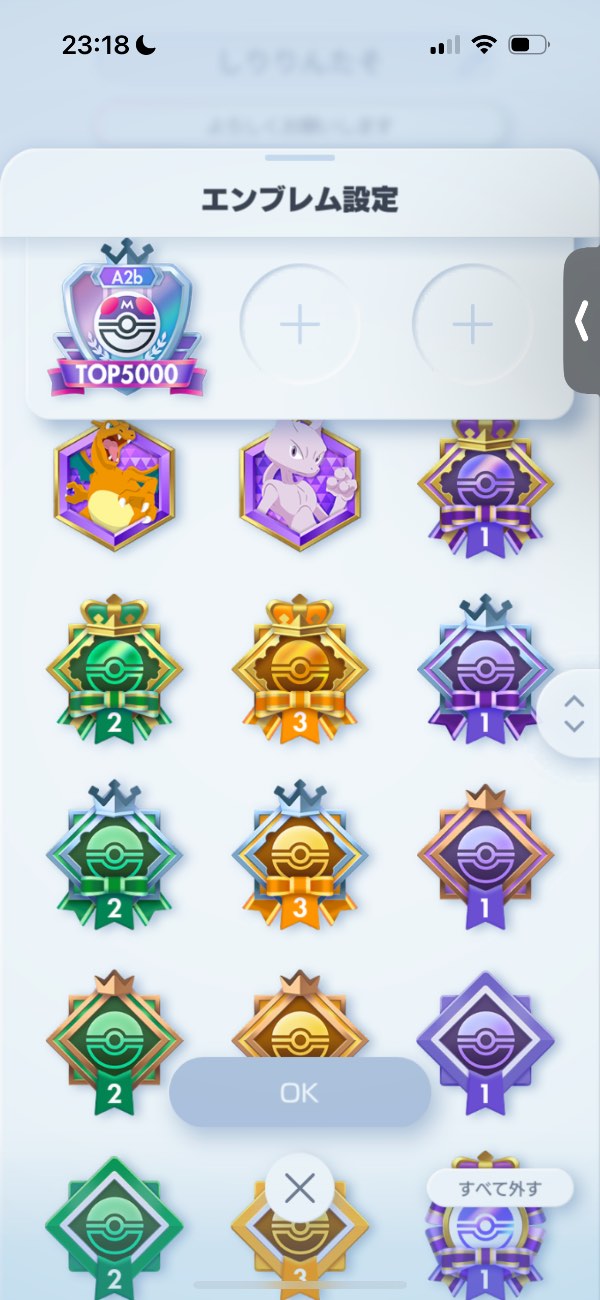Confirm the emblem settings with OK
The height and width of the screenshot is (1300, 600).
pyautogui.click(x=300, y=1092)
